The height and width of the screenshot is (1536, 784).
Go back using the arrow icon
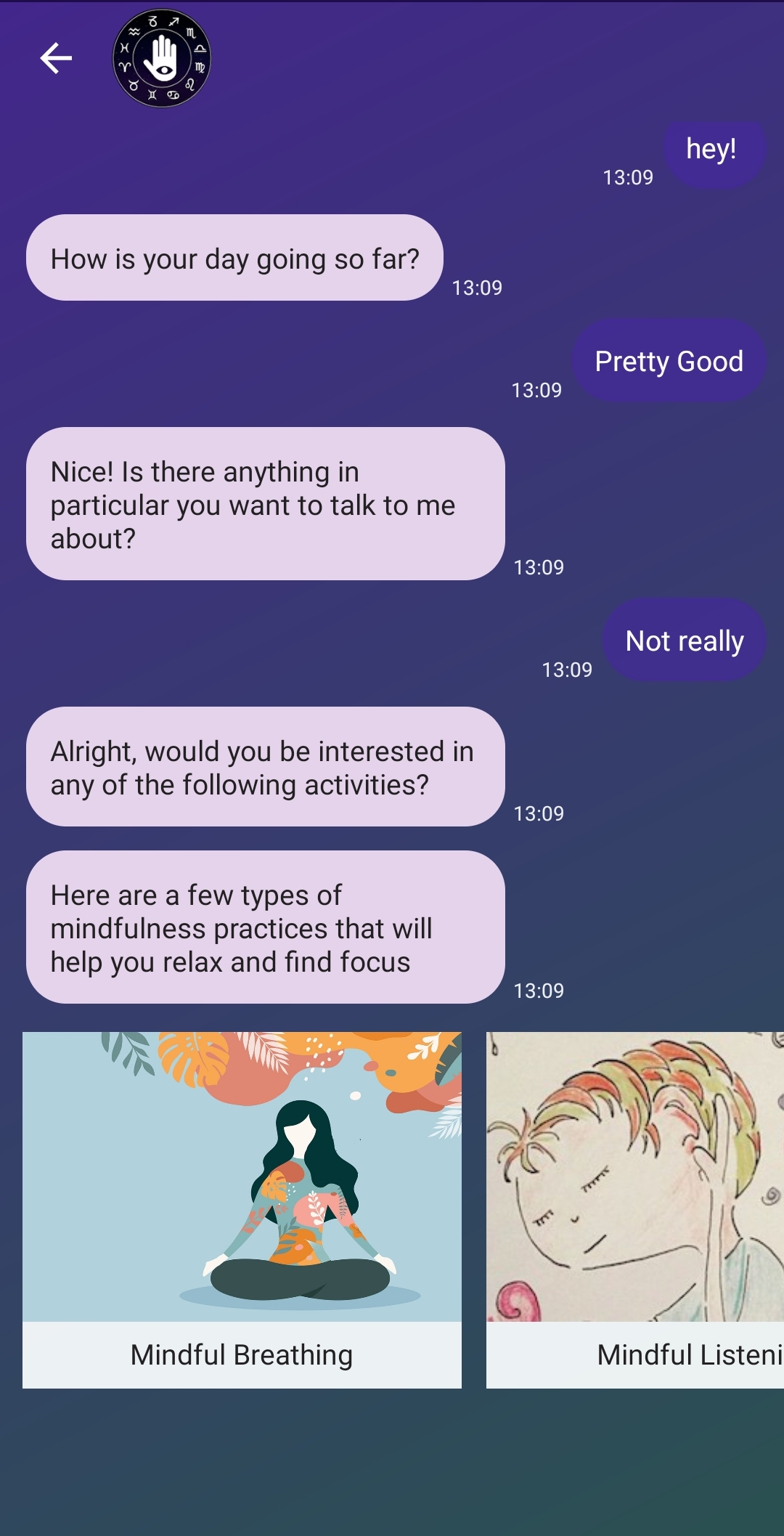point(56,58)
